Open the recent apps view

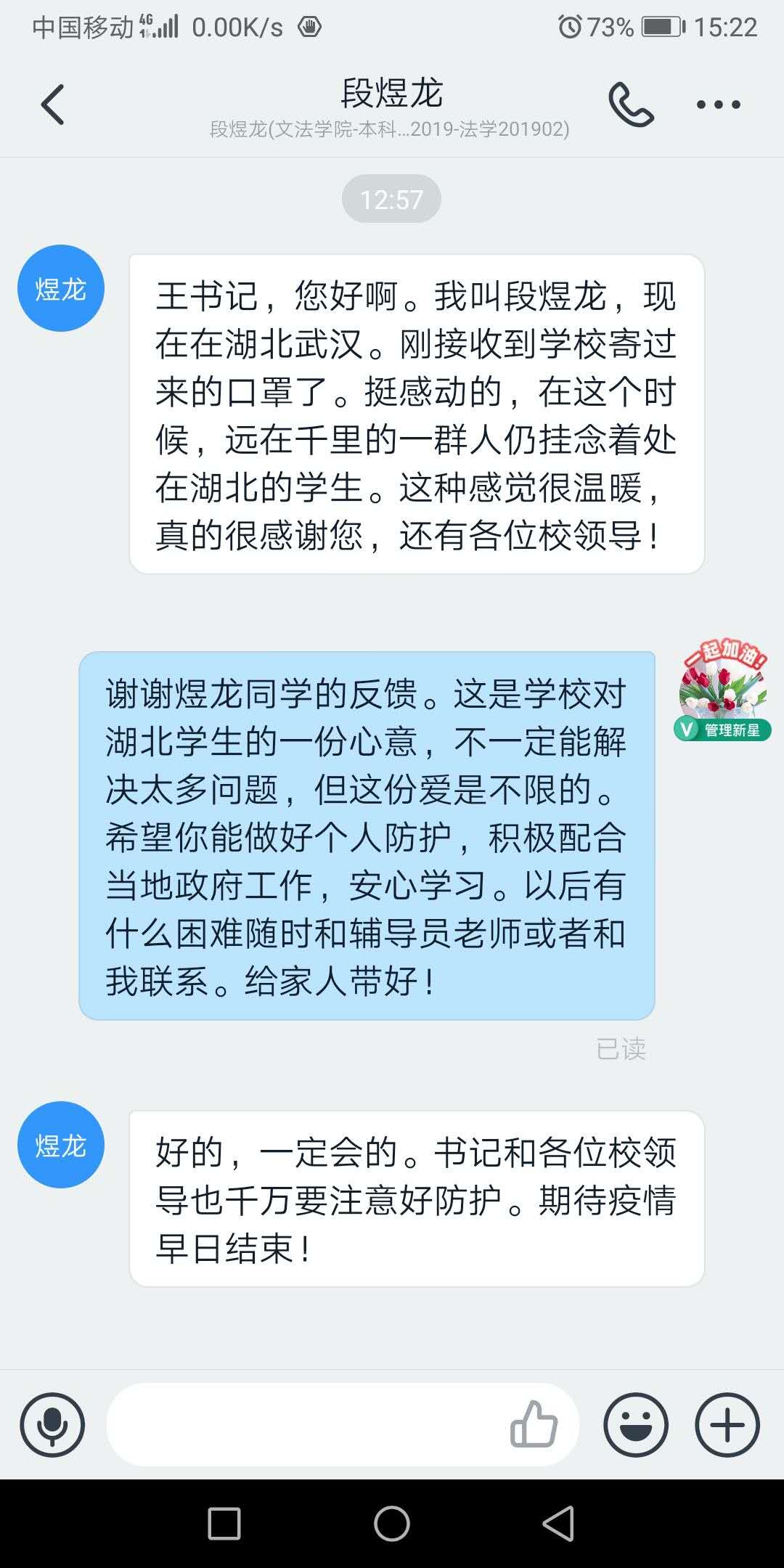[224, 1524]
